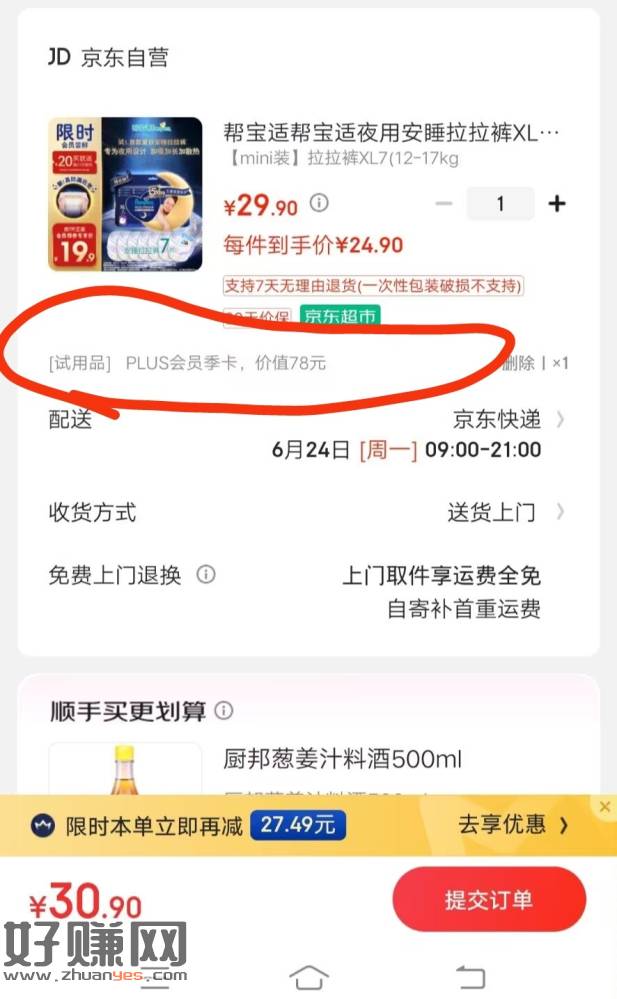Screen dimensions: 617x999
Task: Submit the order with 提交订单
Action: point(488,899)
